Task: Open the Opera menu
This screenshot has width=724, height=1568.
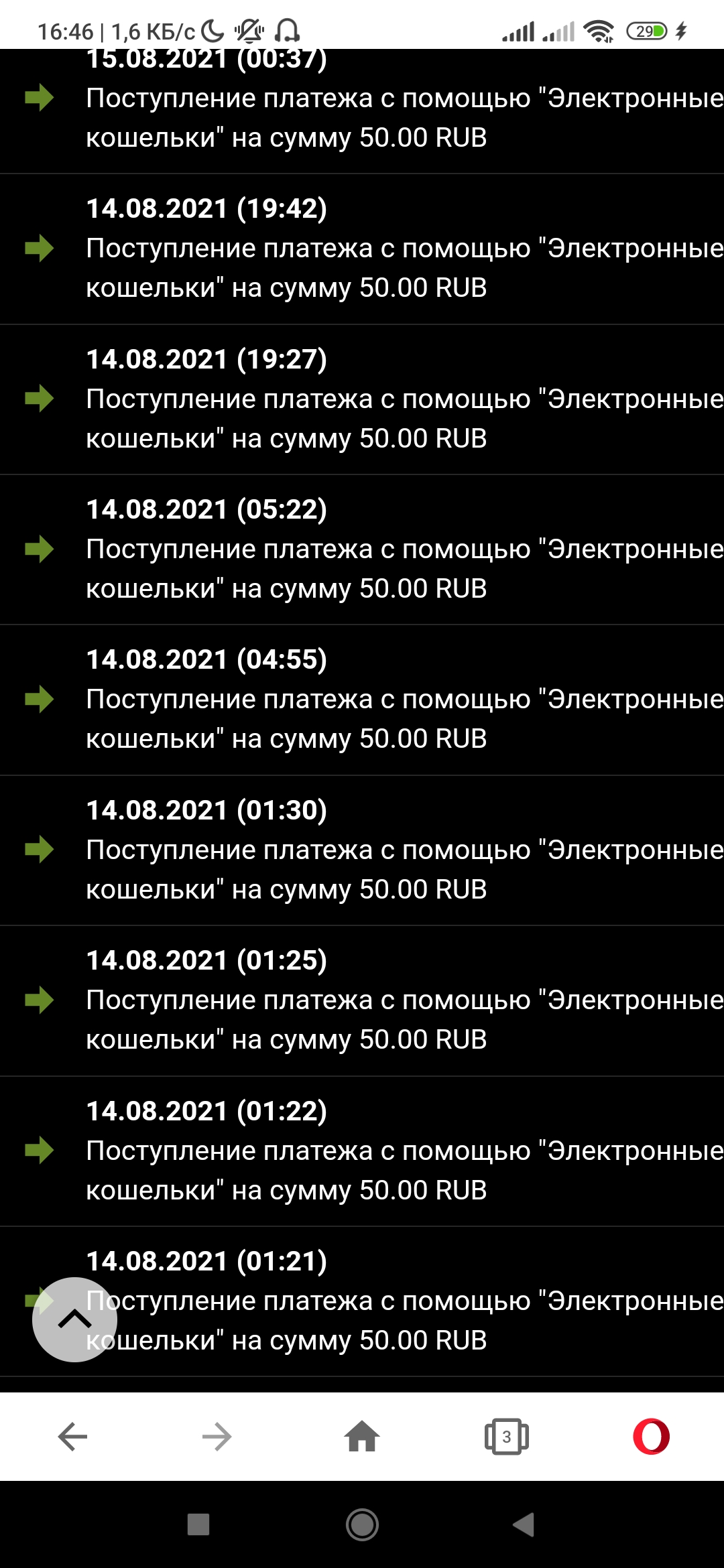Action: (651, 1437)
